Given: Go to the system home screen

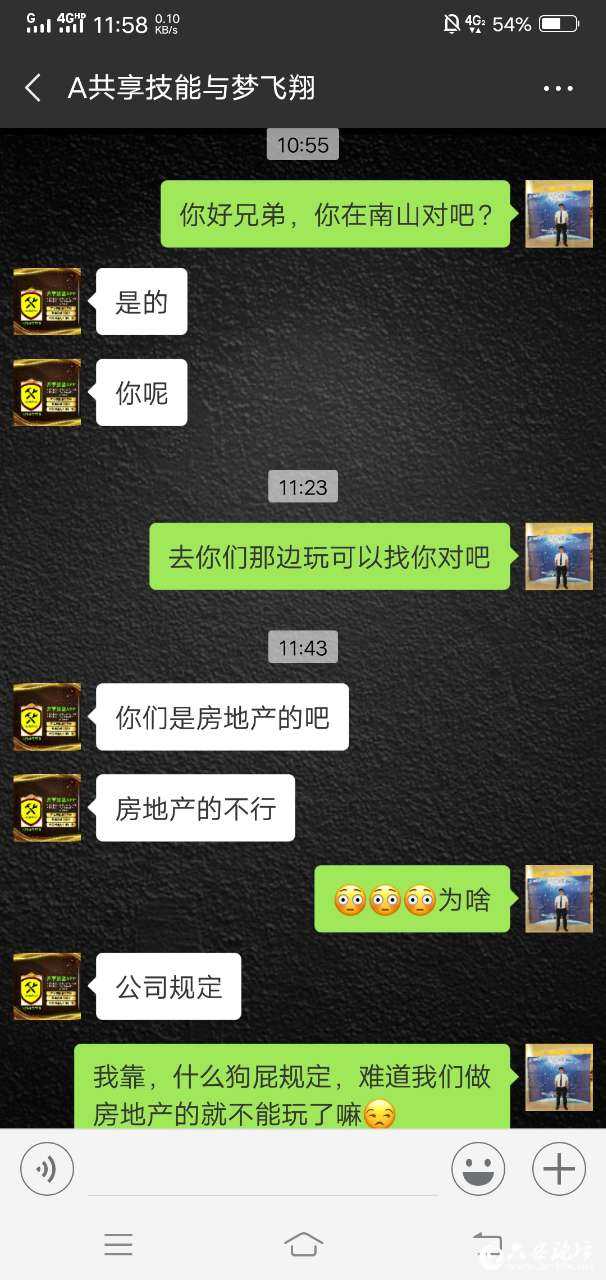Looking at the screenshot, I should point(303,1244).
